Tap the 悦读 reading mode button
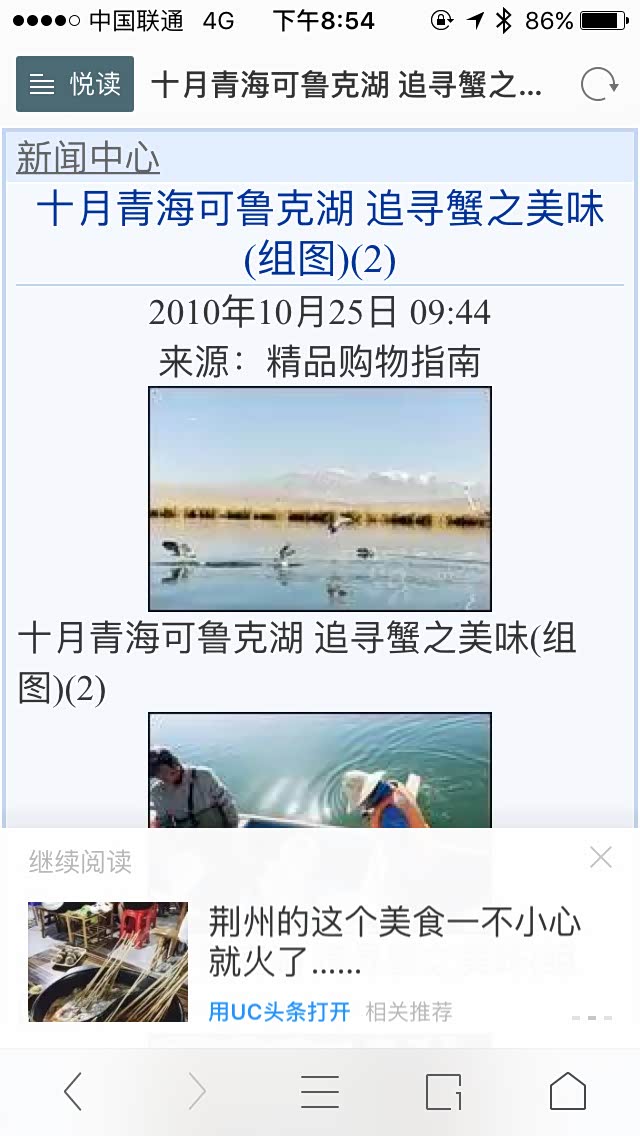The height and width of the screenshot is (1136, 640). point(75,84)
